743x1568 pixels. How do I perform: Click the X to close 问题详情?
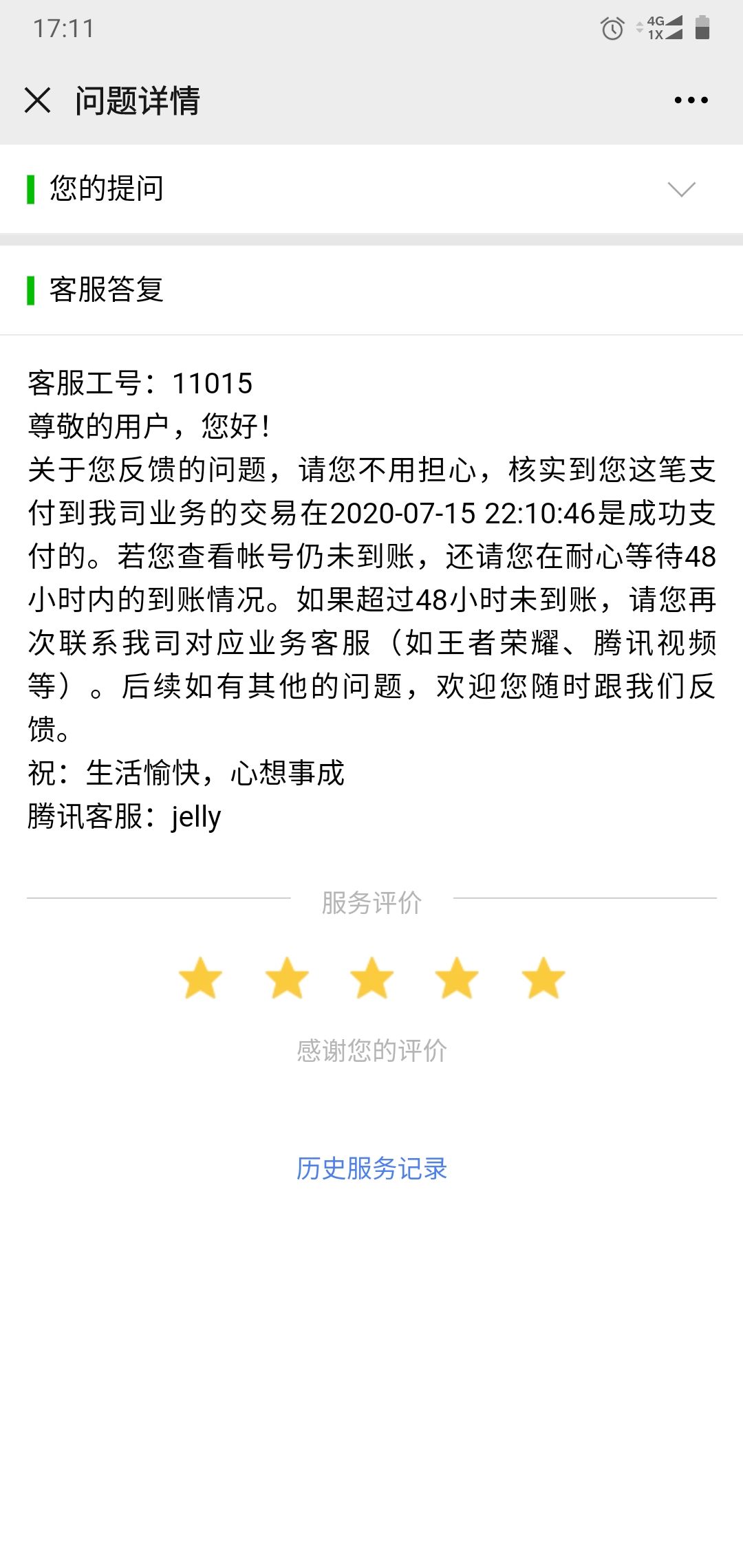[37, 99]
